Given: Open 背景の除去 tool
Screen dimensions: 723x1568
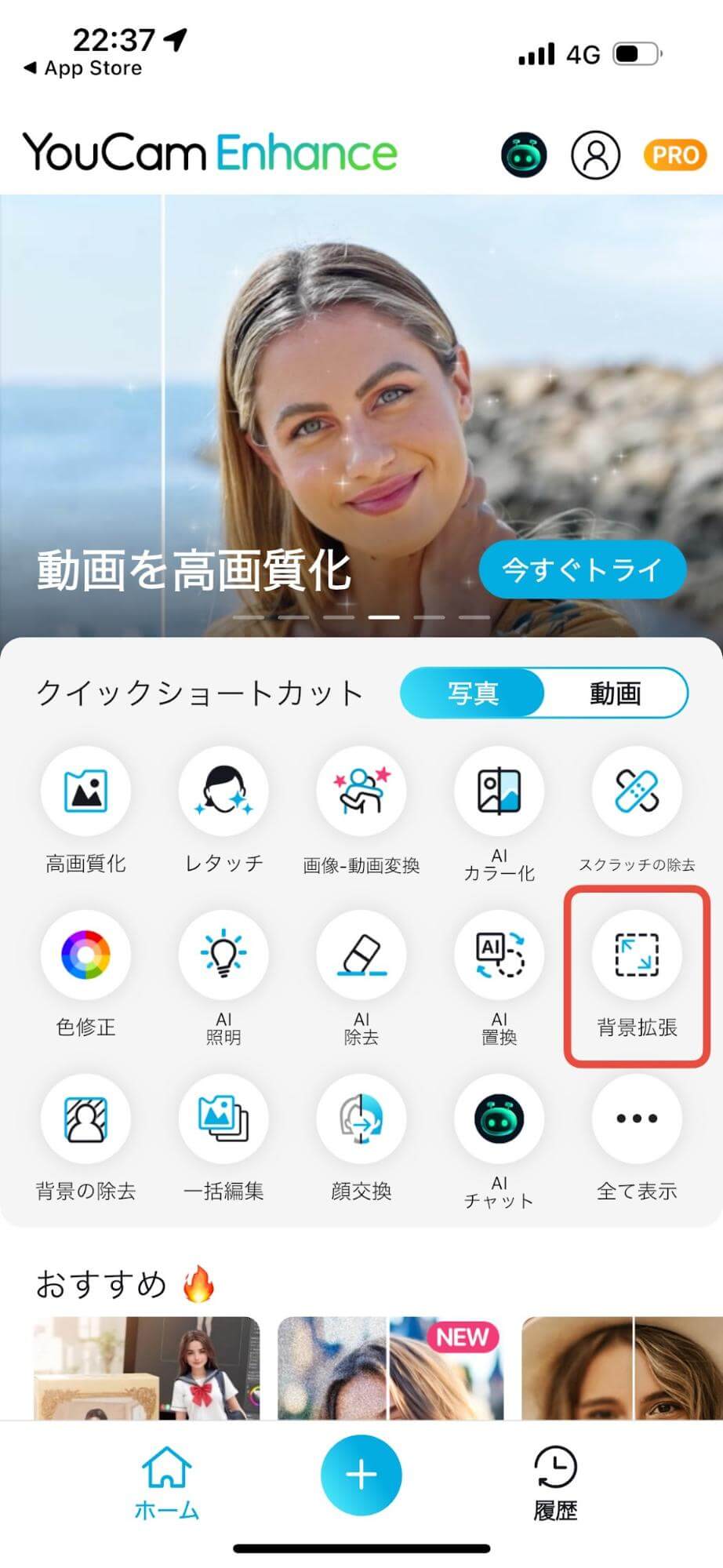Looking at the screenshot, I should click(x=85, y=1119).
